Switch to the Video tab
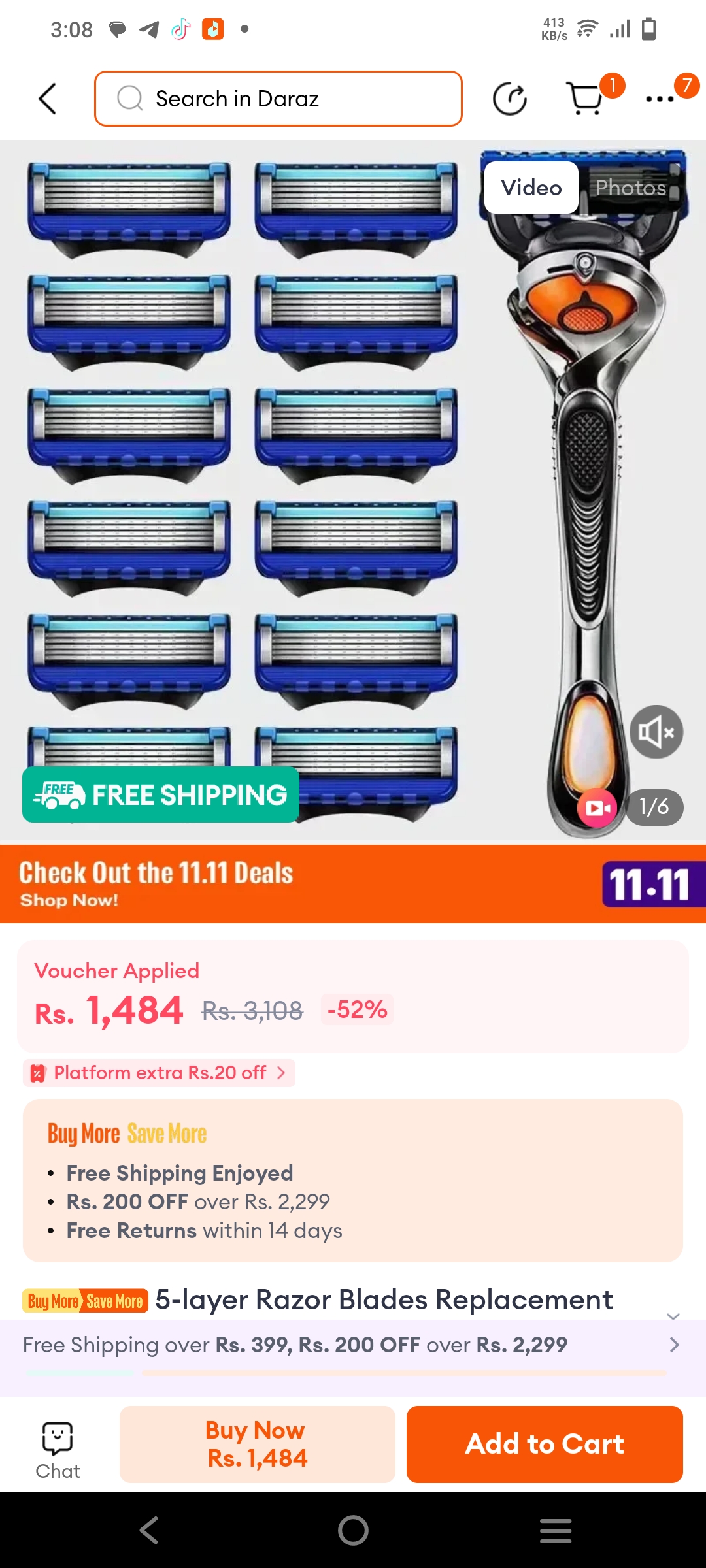This screenshot has width=706, height=1568. 531,188
